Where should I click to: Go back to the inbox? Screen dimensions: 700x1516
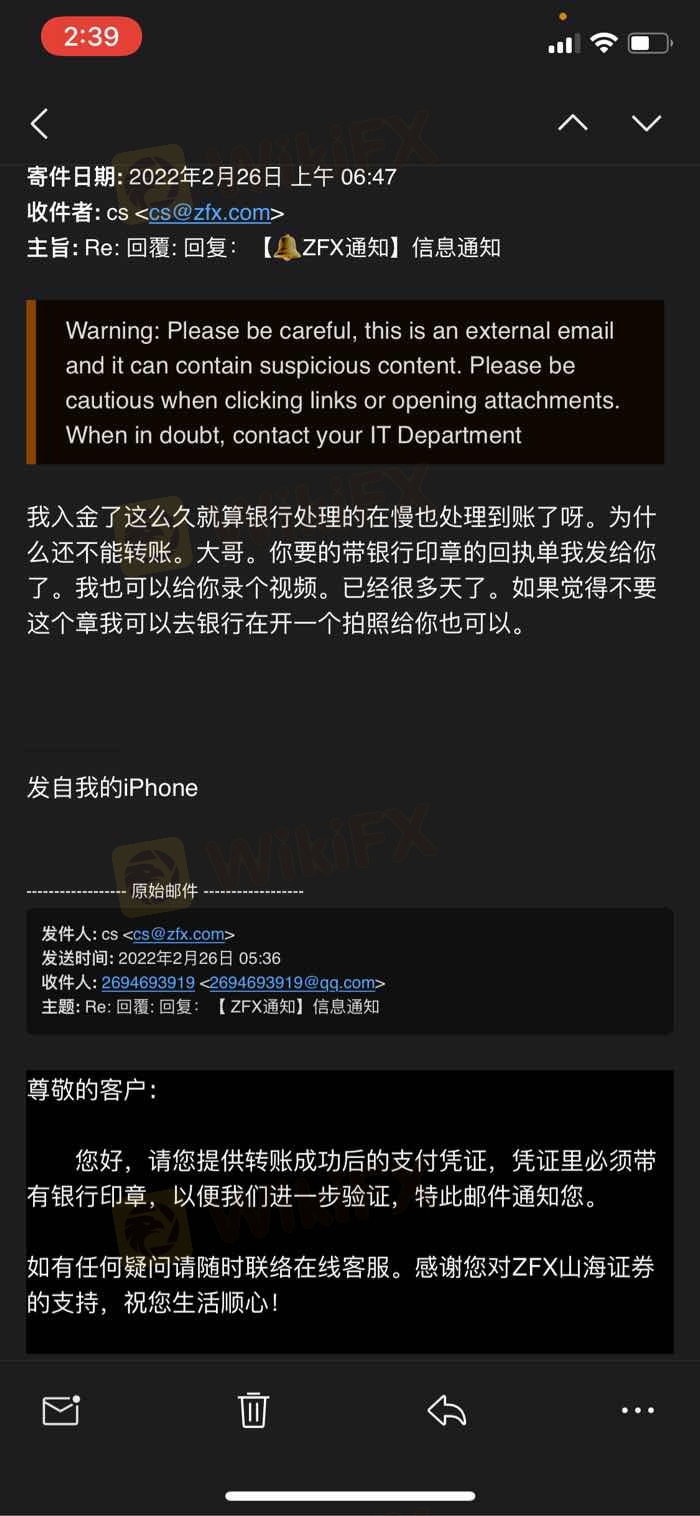click(39, 124)
